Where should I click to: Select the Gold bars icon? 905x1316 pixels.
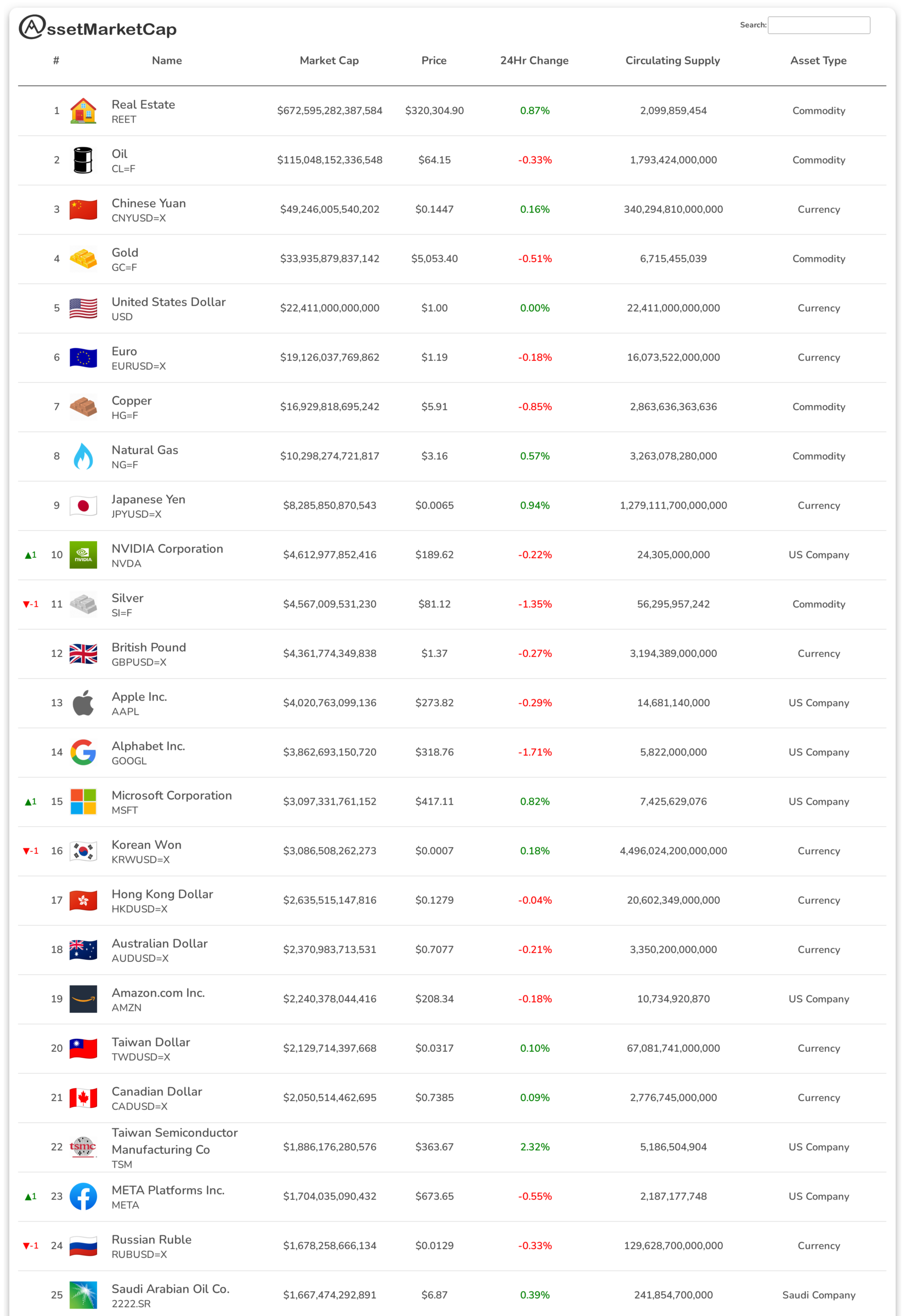(x=83, y=259)
